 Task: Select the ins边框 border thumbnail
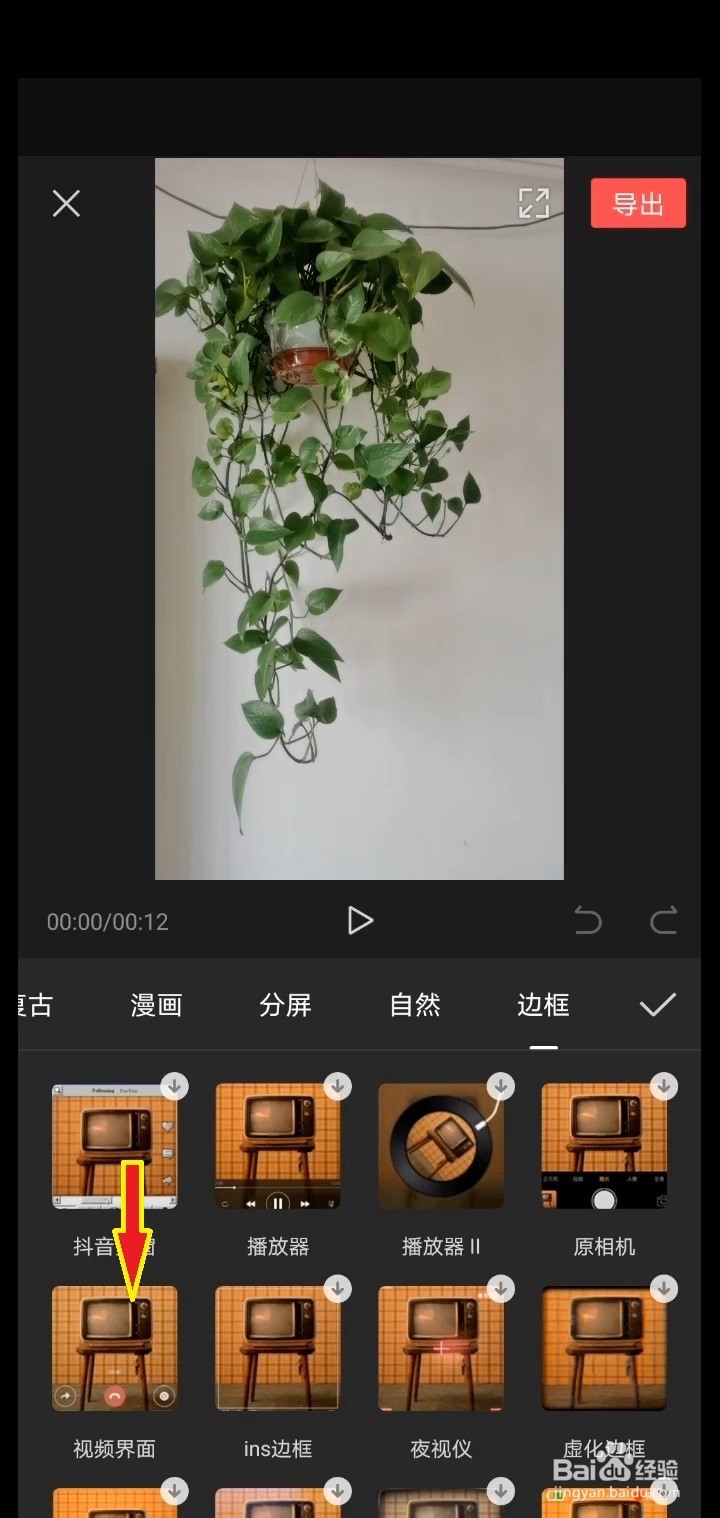point(278,1347)
